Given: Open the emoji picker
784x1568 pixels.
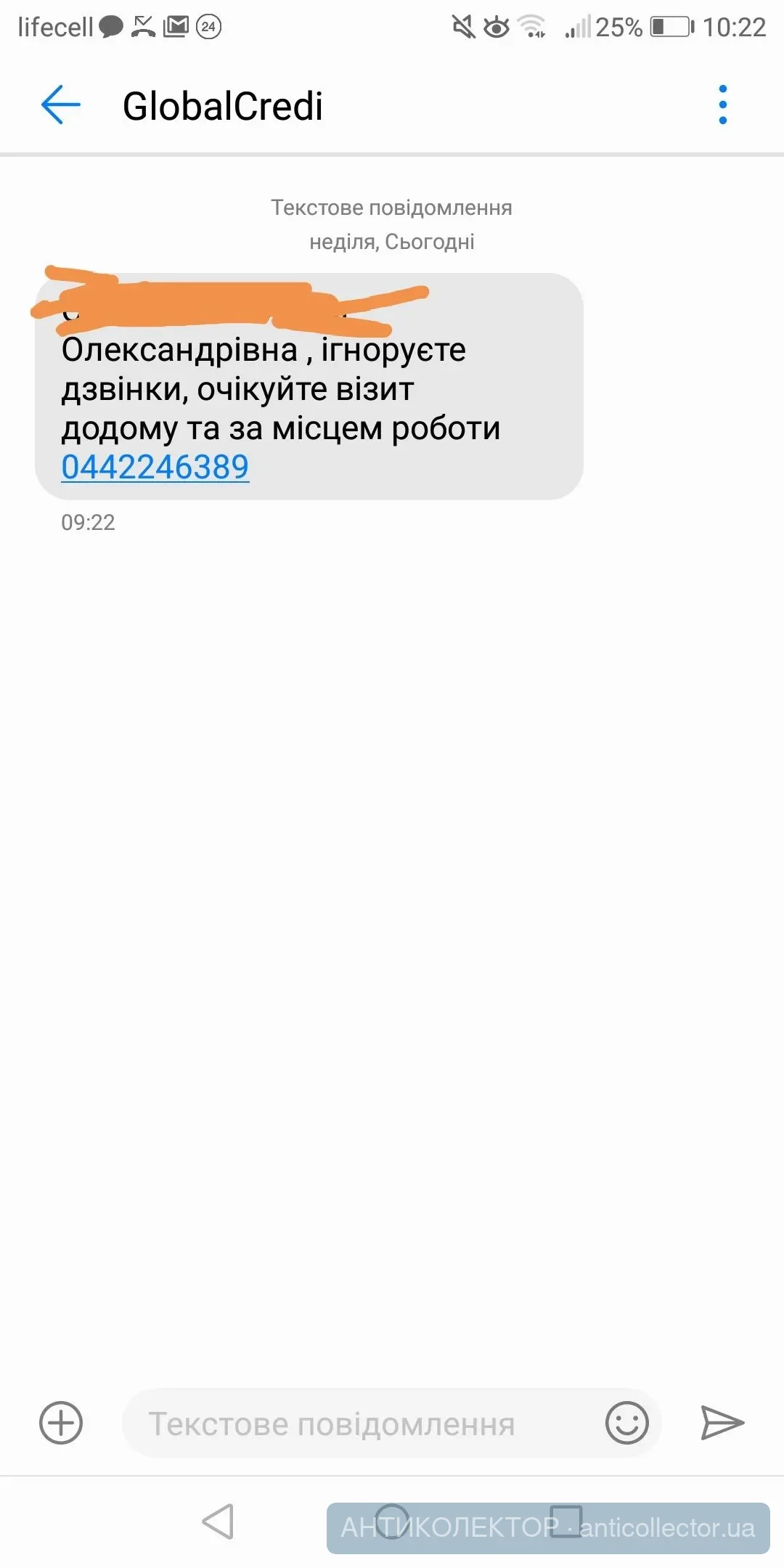Looking at the screenshot, I should [626, 1423].
